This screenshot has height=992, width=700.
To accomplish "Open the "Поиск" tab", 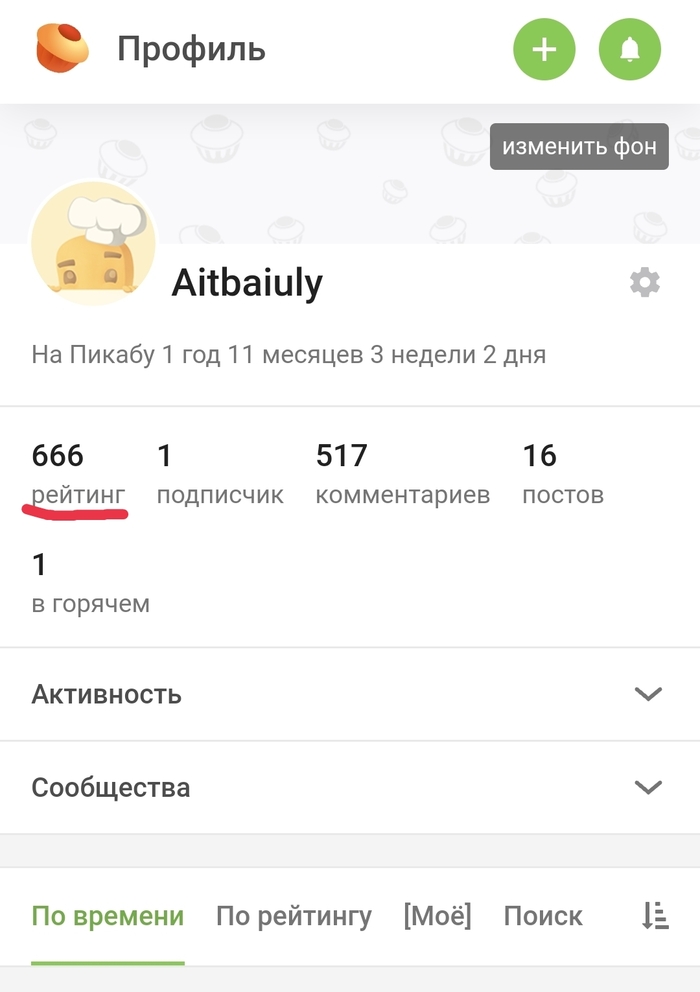I will (543, 916).
